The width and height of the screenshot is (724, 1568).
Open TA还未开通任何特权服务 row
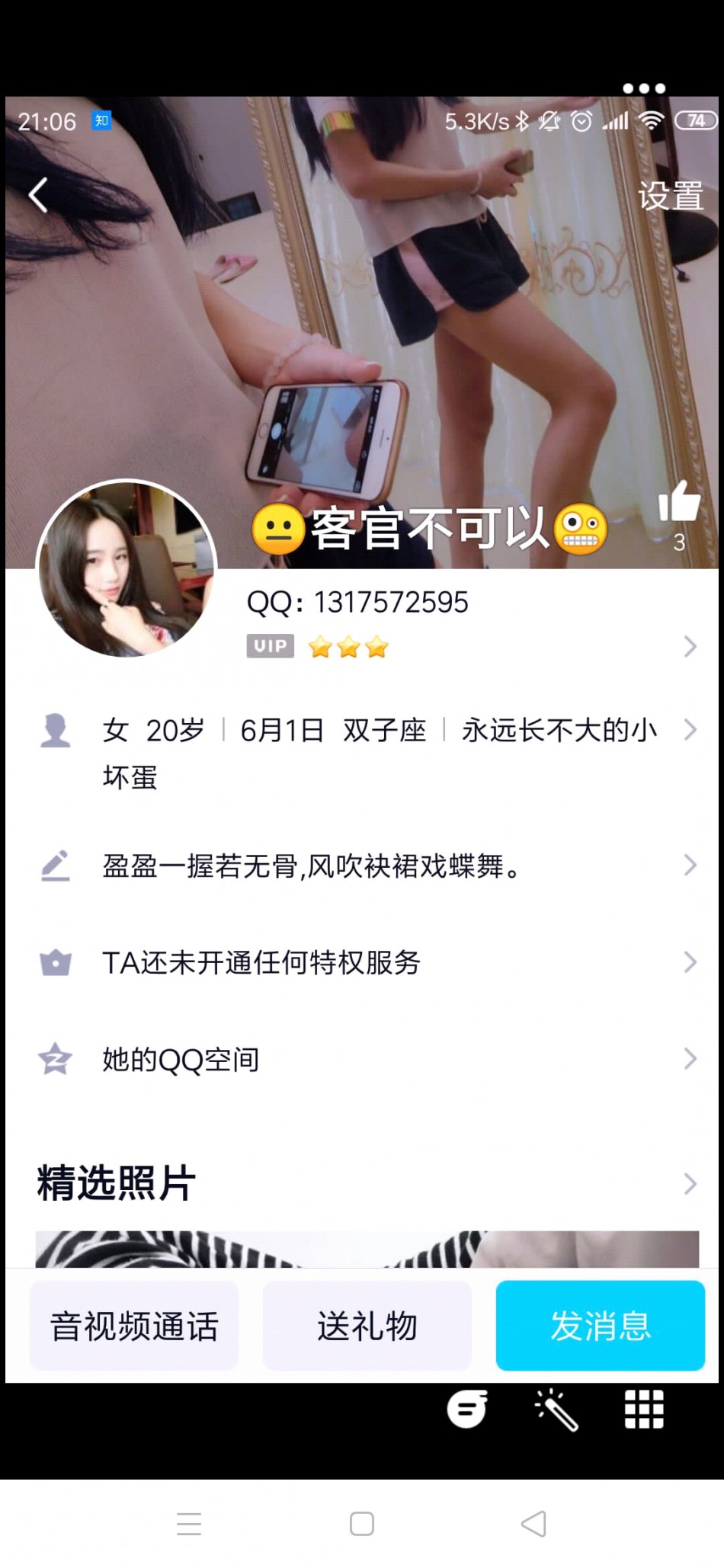[366, 962]
